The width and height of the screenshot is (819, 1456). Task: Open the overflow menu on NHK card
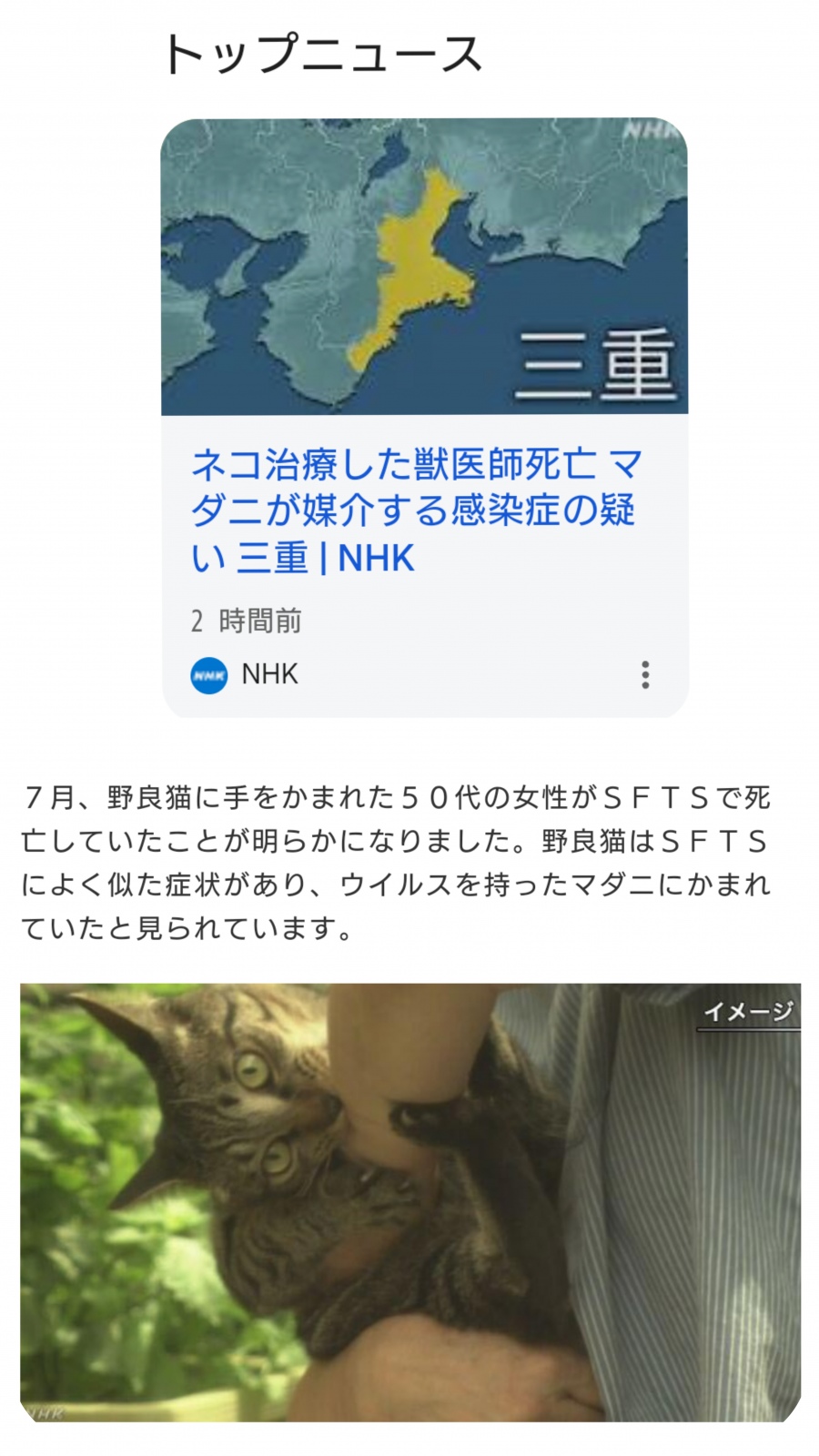pyautogui.click(x=645, y=675)
